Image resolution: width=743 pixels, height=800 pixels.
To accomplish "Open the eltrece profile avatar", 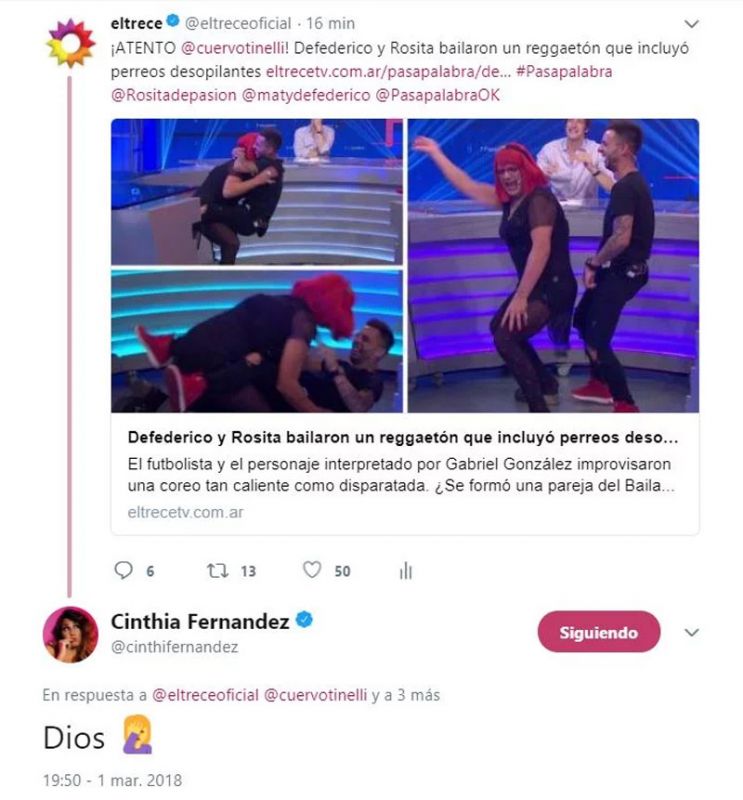I will coord(70,44).
